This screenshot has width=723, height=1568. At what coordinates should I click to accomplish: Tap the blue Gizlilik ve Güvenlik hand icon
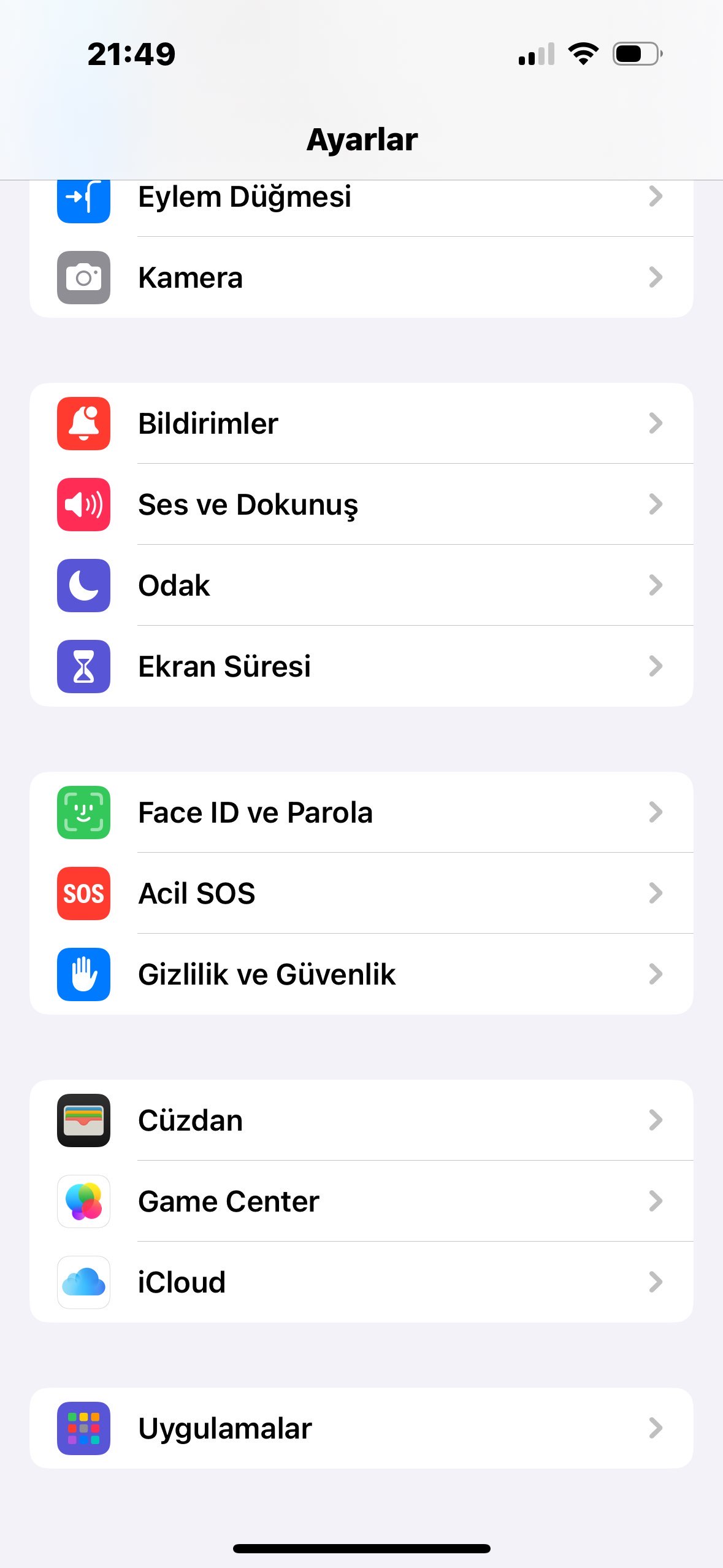(83, 975)
